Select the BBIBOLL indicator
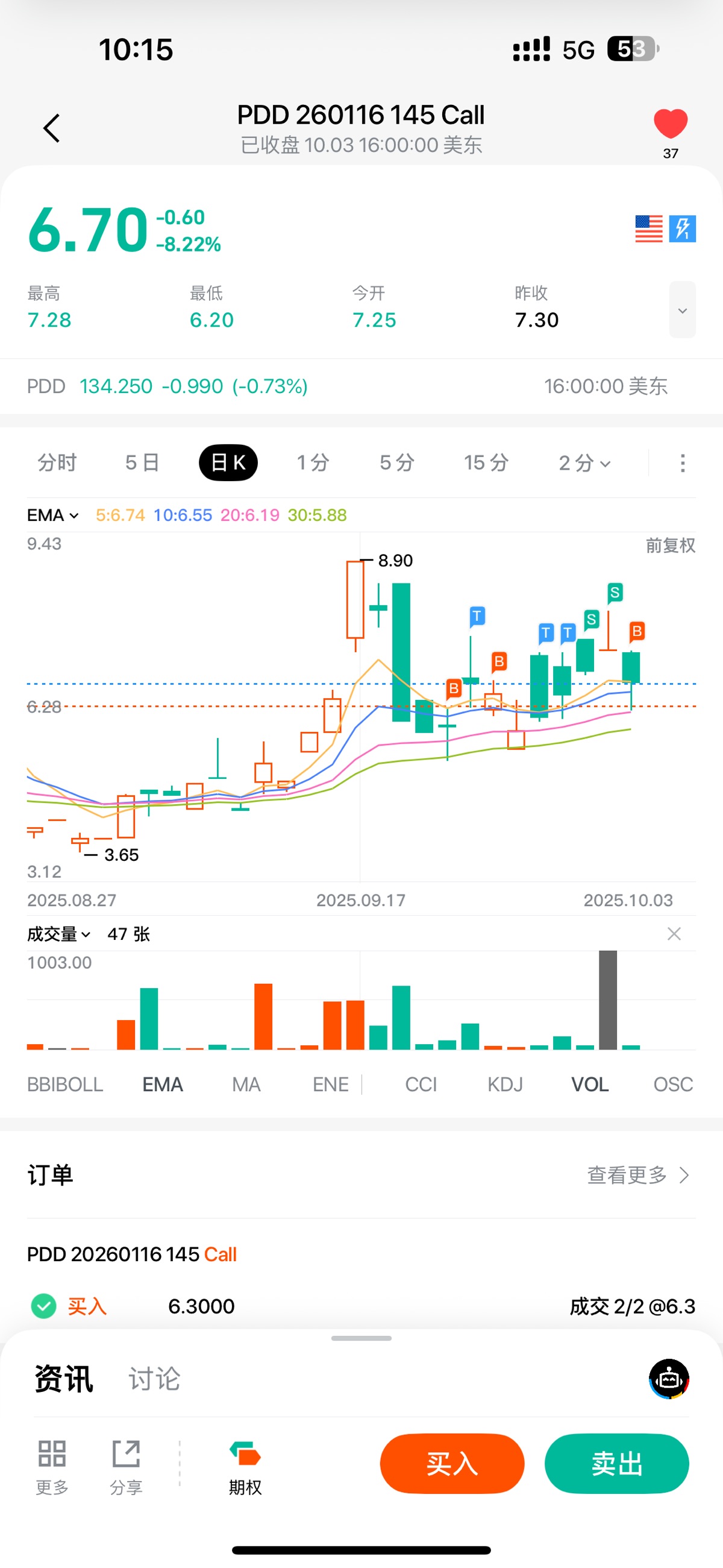The width and height of the screenshot is (723, 1568). point(65,1084)
